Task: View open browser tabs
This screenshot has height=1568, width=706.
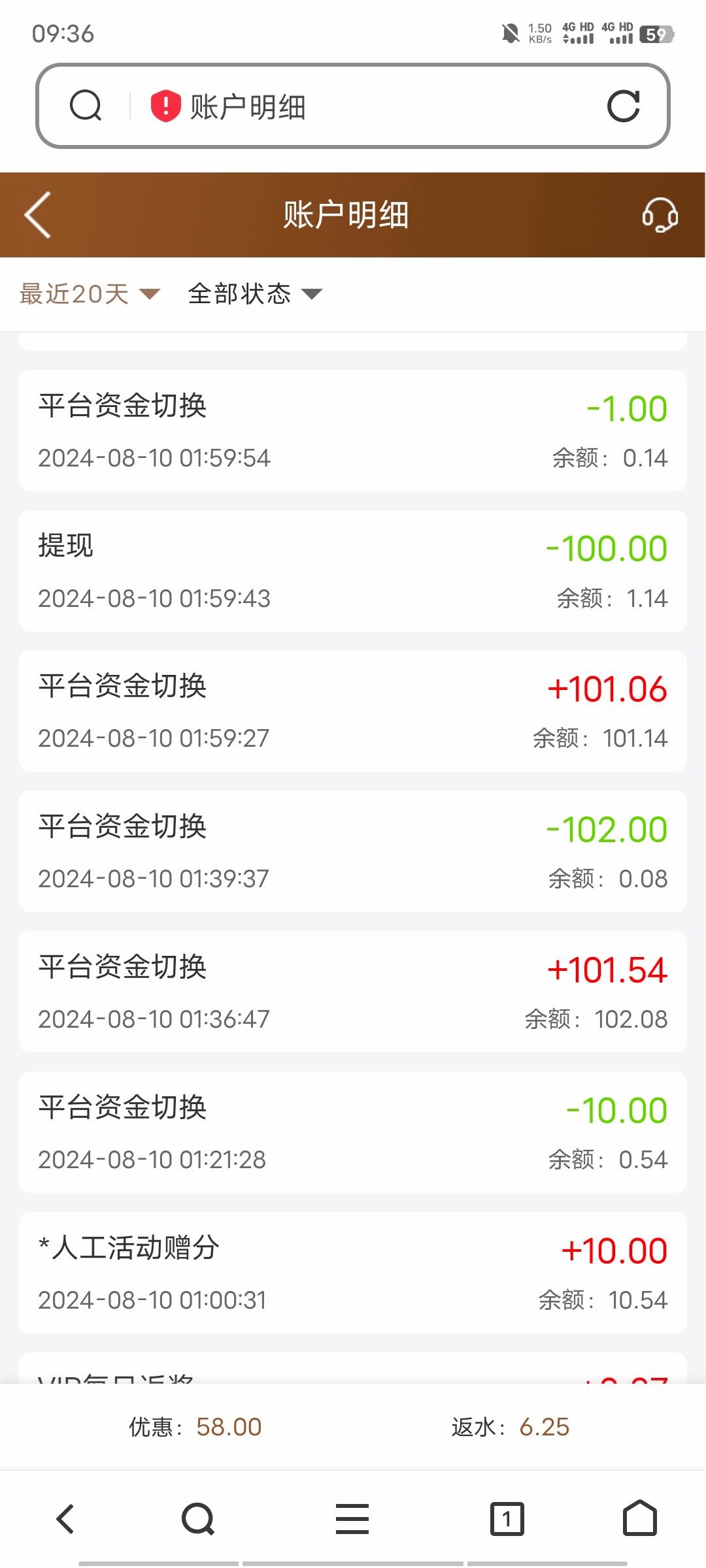Action: [507, 1518]
